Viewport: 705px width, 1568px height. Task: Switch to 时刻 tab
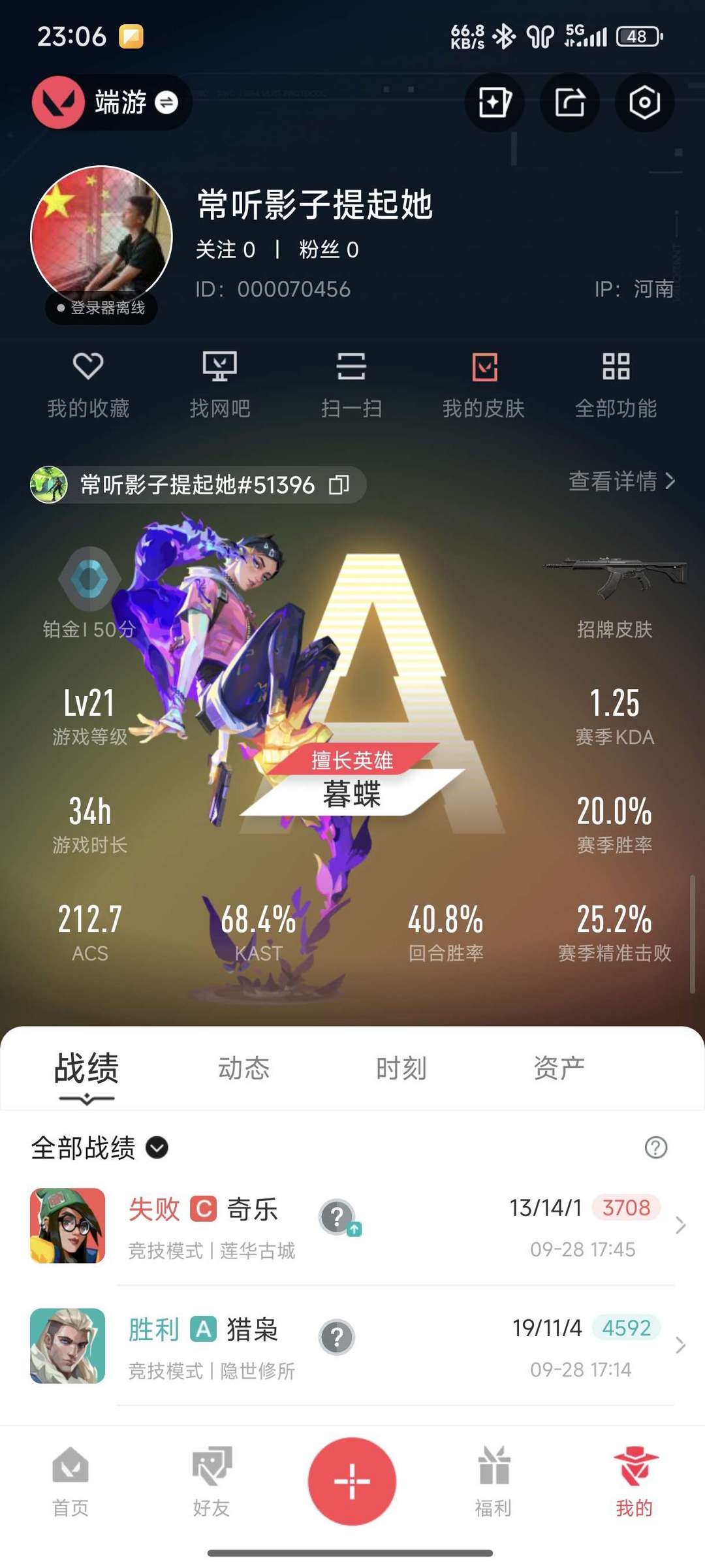[x=401, y=1068]
